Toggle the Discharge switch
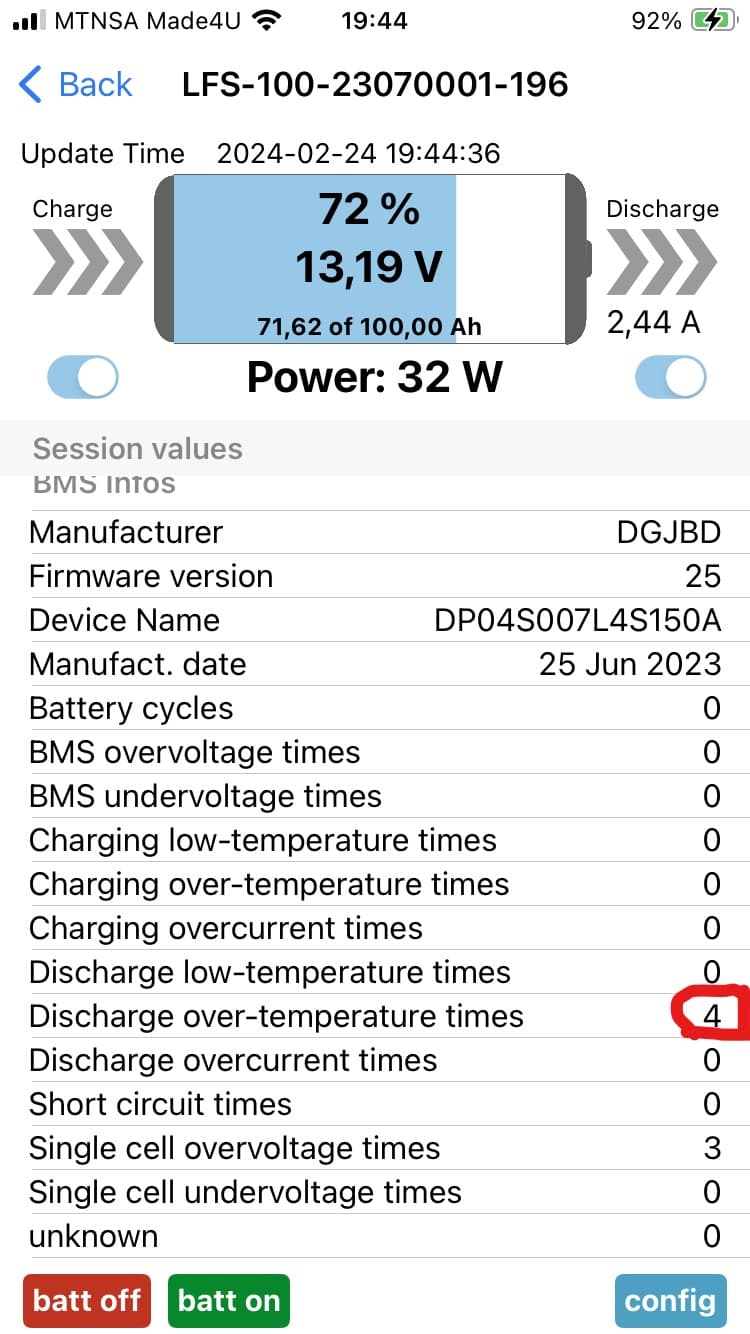 pyautogui.click(x=670, y=378)
